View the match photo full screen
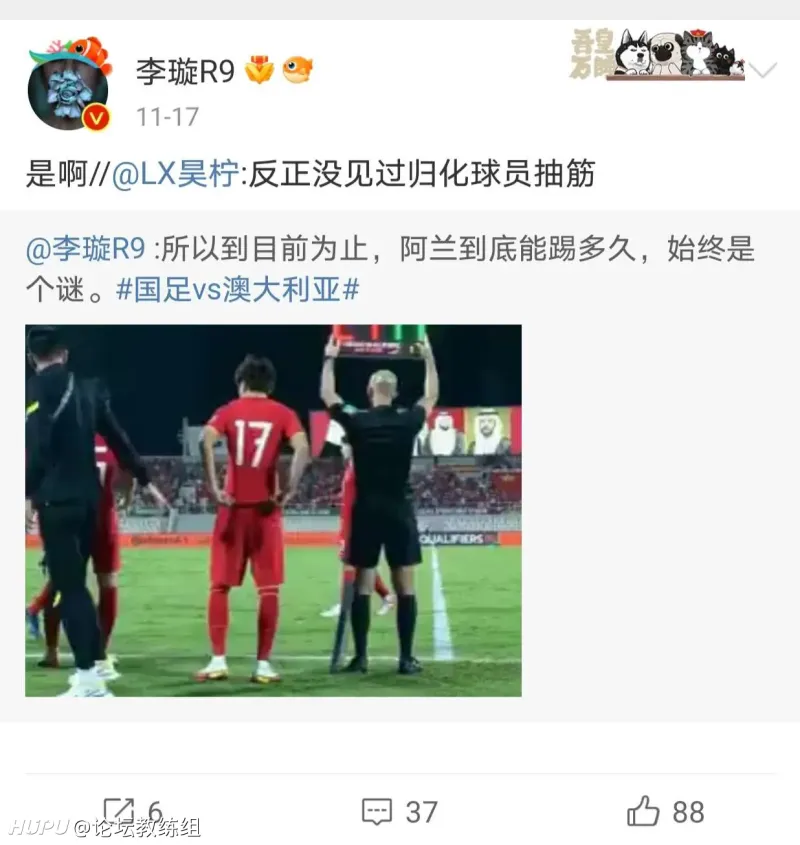 [273, 510]
